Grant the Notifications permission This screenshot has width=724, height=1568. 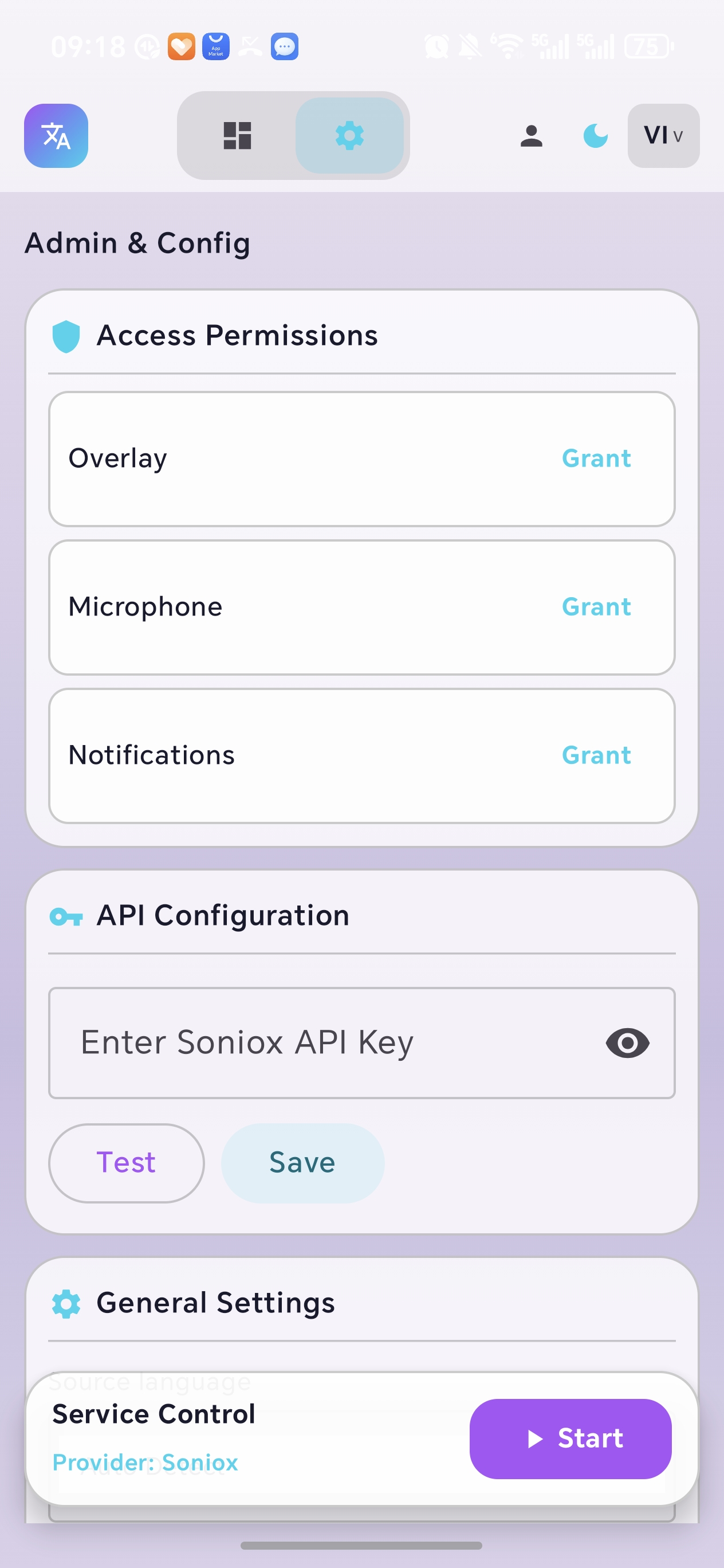(x=596, y=755)
